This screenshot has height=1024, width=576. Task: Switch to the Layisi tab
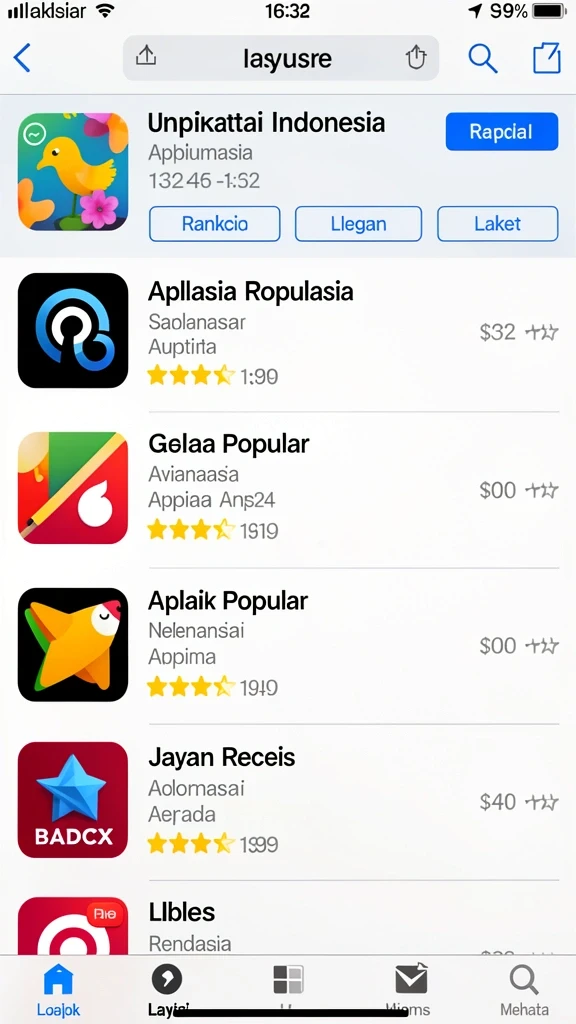click(168, 989)
